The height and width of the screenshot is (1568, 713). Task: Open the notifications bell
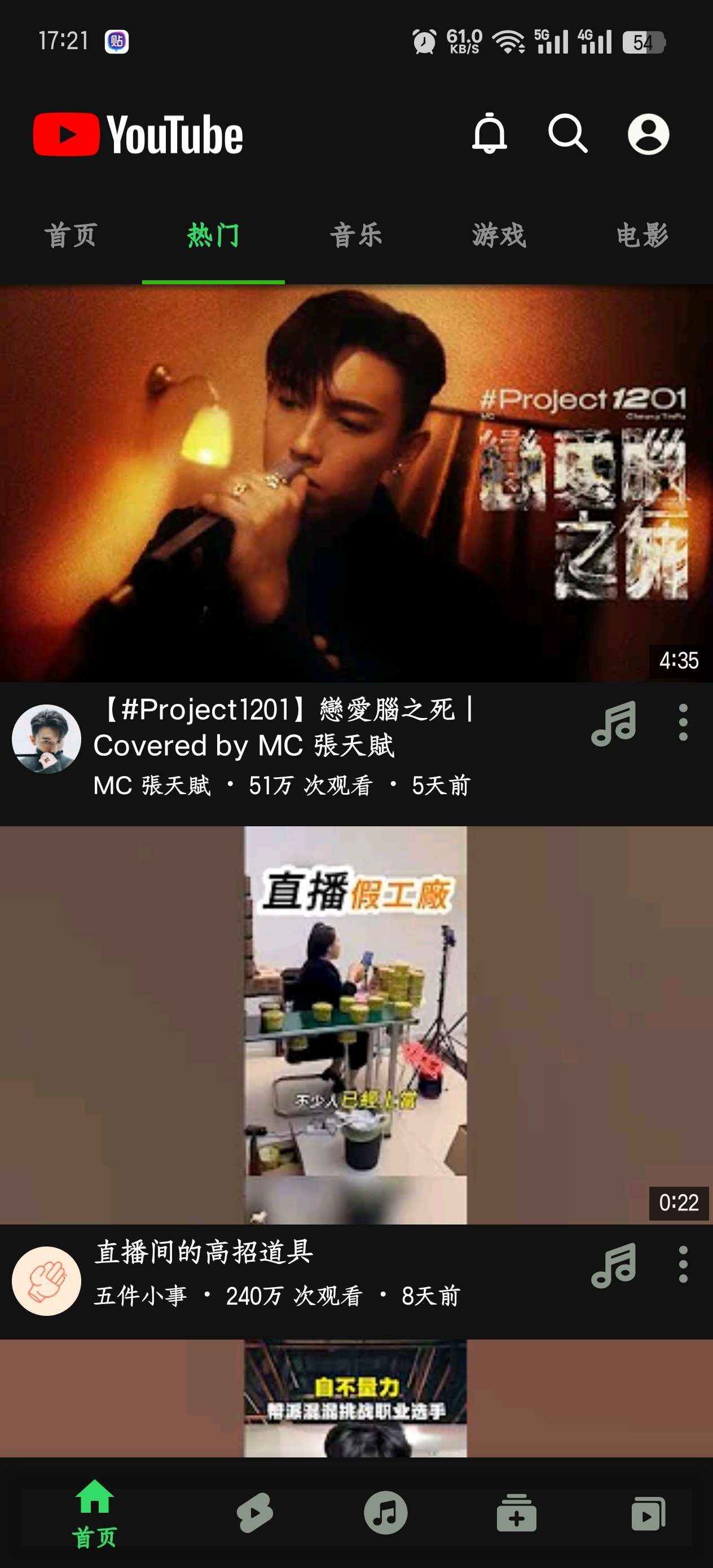point(490,134)
